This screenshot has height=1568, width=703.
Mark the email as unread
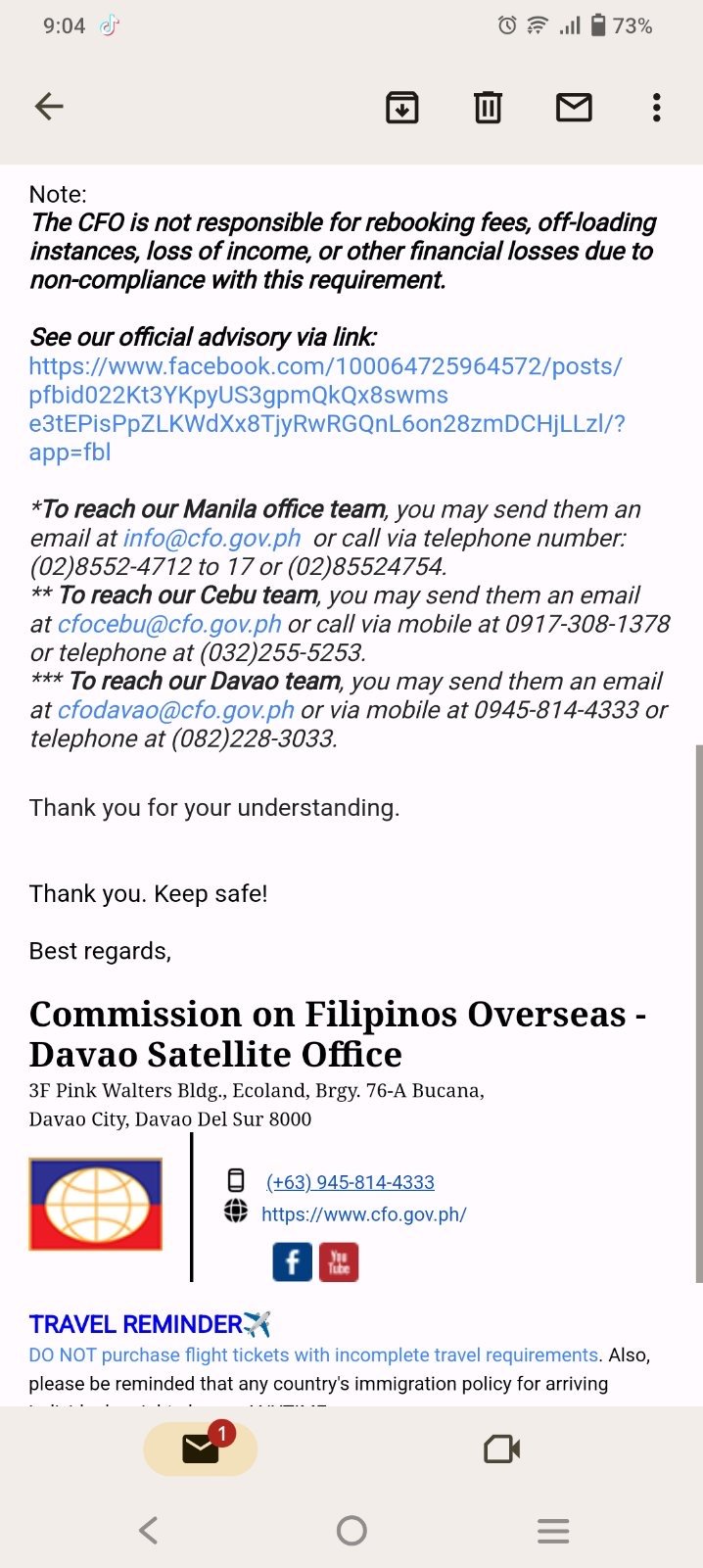pyautogui.click(x=574, y=107)
